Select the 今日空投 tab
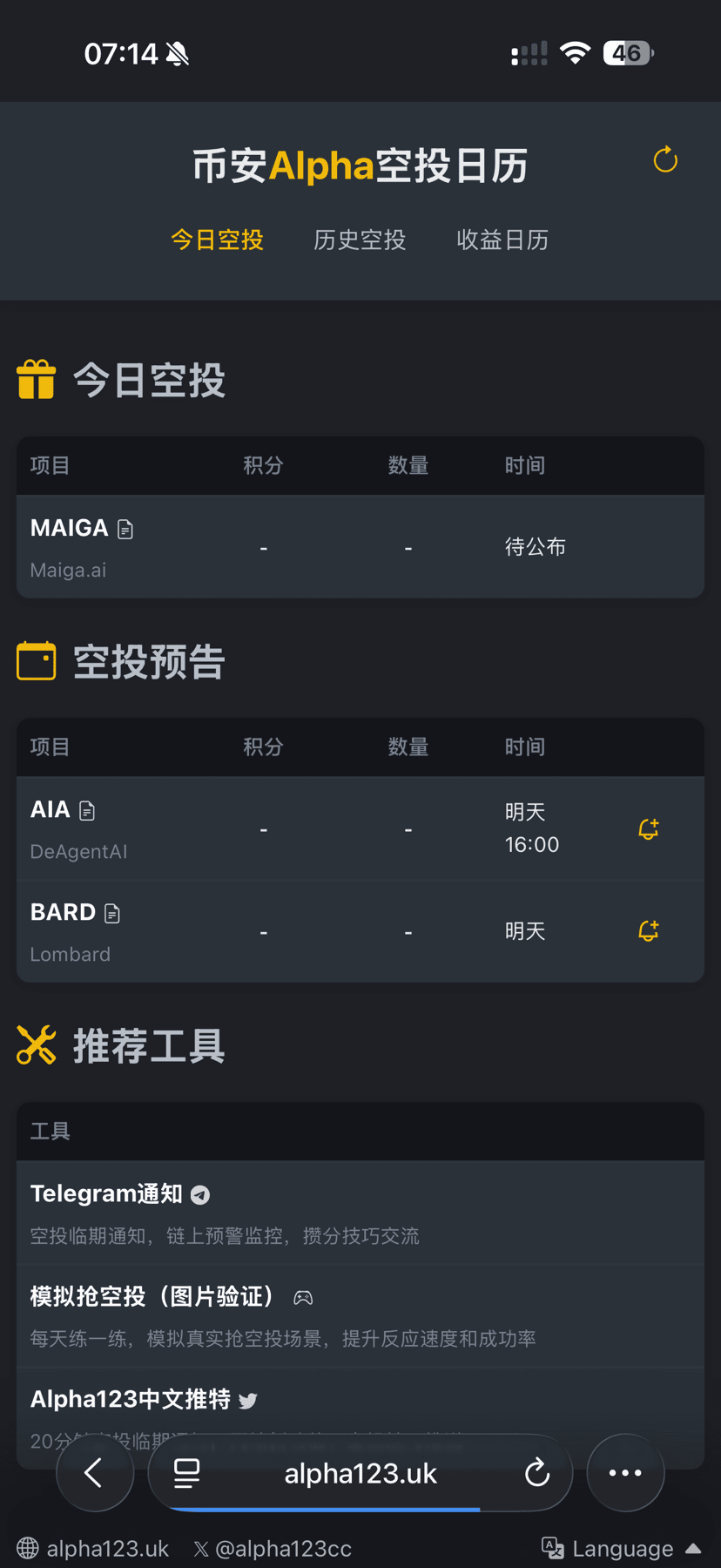The width and height of the screenshot is (721, 1568). click(x=217, y=240)
